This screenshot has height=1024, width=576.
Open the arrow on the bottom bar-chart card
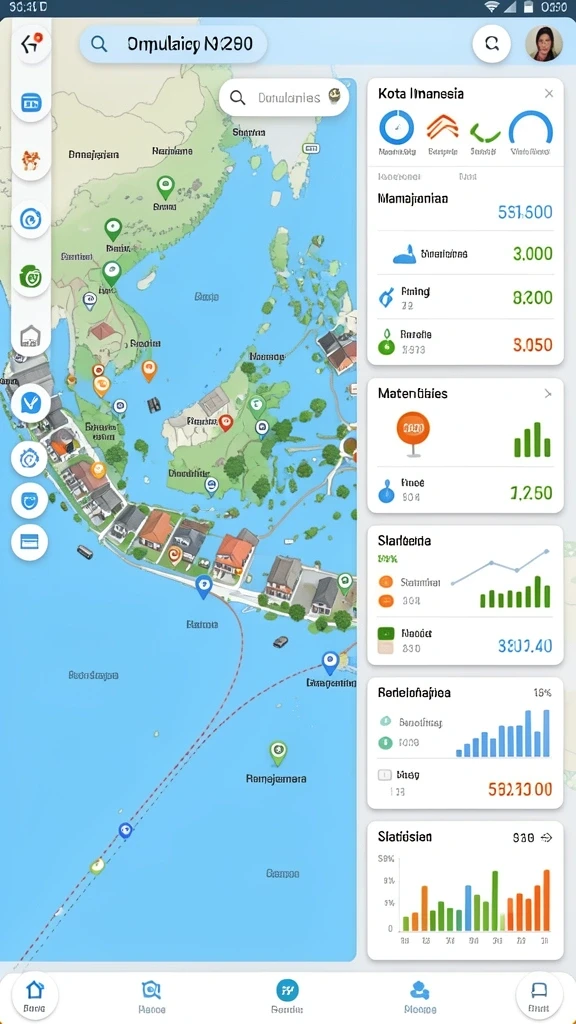(547, 837)
